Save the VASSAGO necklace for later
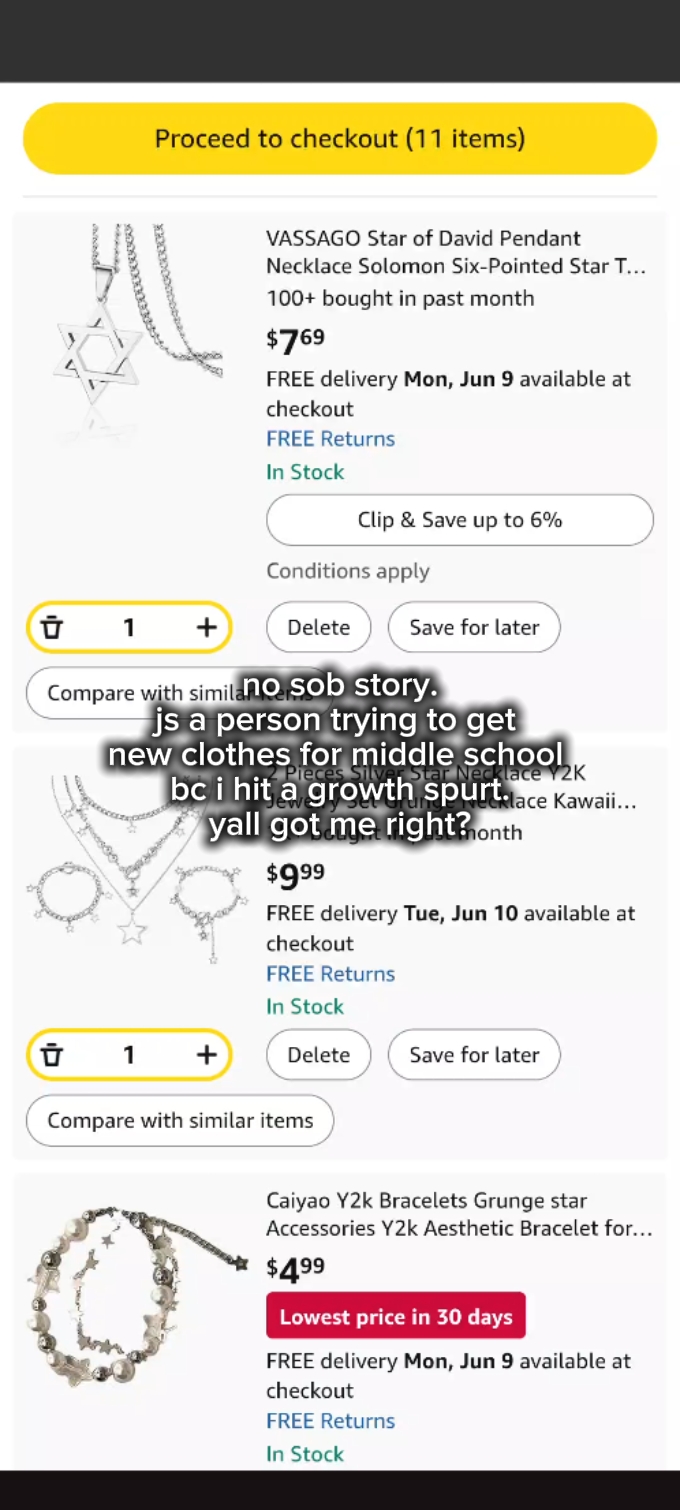 click(474, 627)
